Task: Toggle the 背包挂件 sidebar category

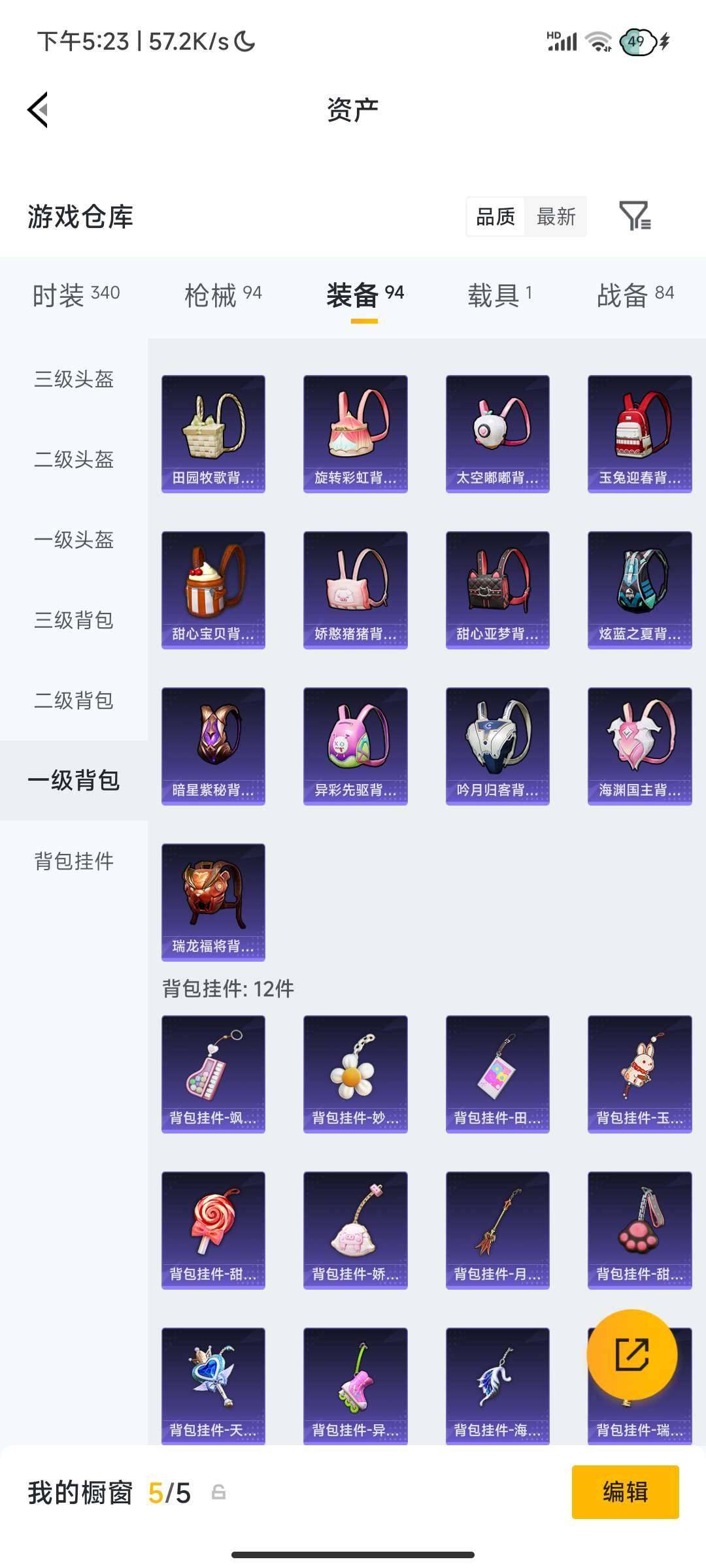Action: tap(72, 862)
